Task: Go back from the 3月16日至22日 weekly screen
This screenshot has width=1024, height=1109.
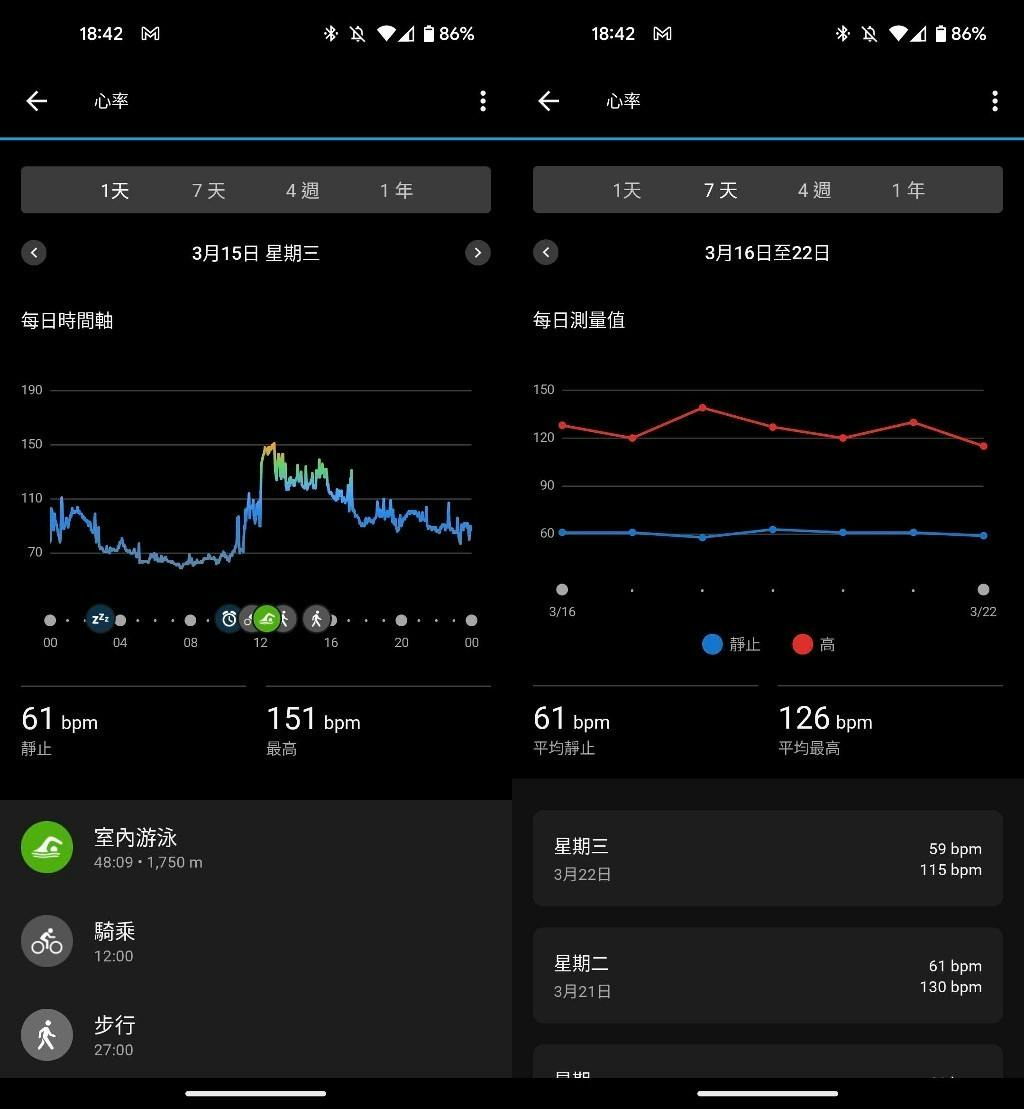Action: tap(549, 101)
